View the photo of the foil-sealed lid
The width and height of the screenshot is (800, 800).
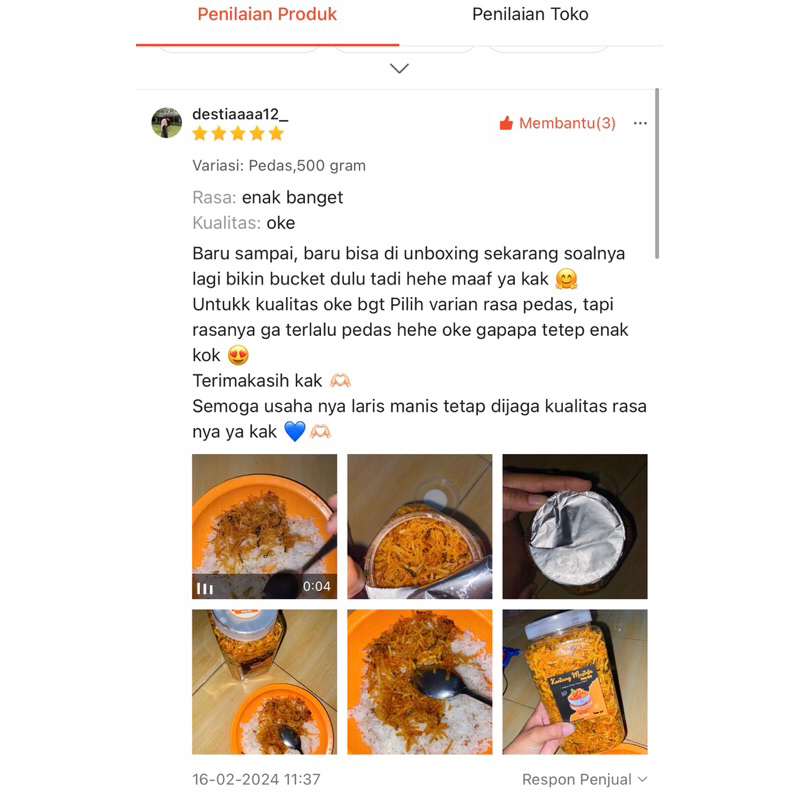pos(574,526)
